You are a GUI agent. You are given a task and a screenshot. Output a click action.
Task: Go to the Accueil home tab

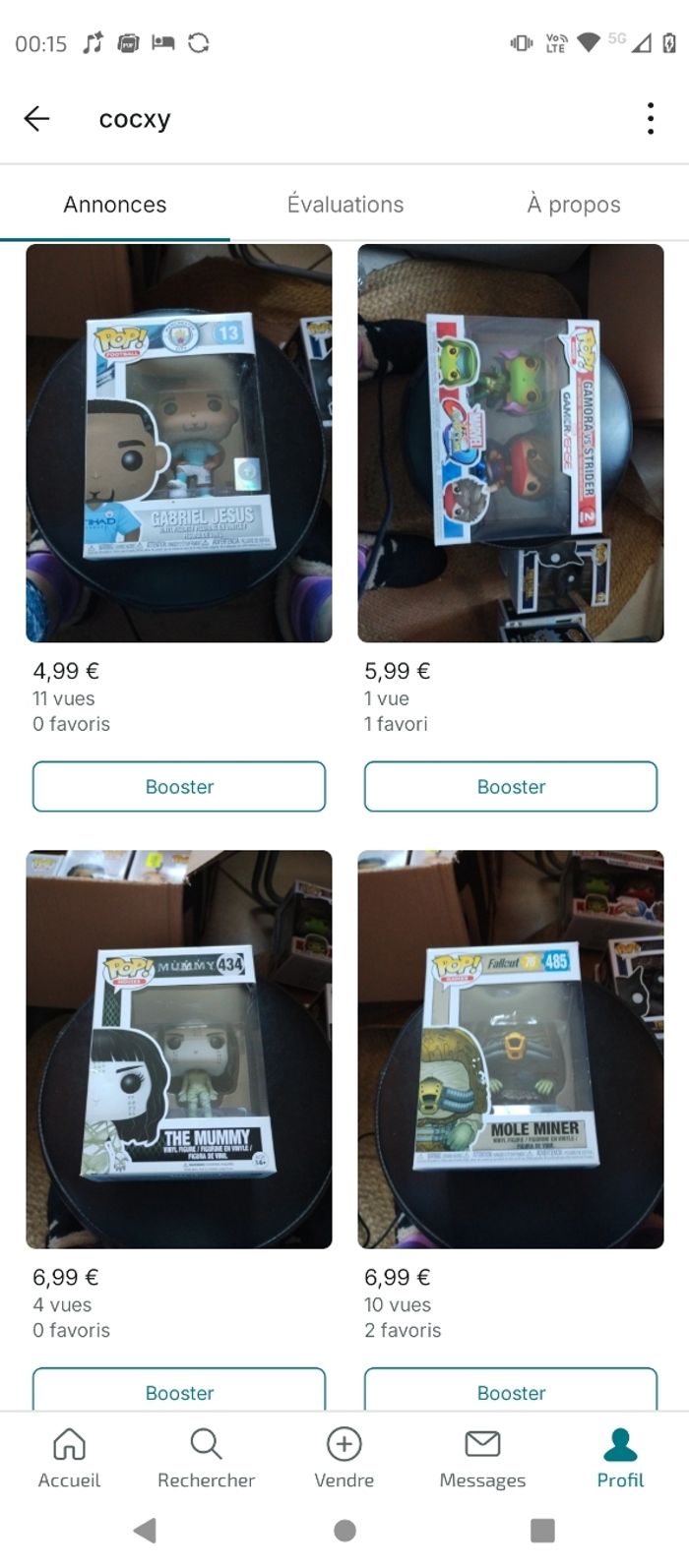[69, 1458]
